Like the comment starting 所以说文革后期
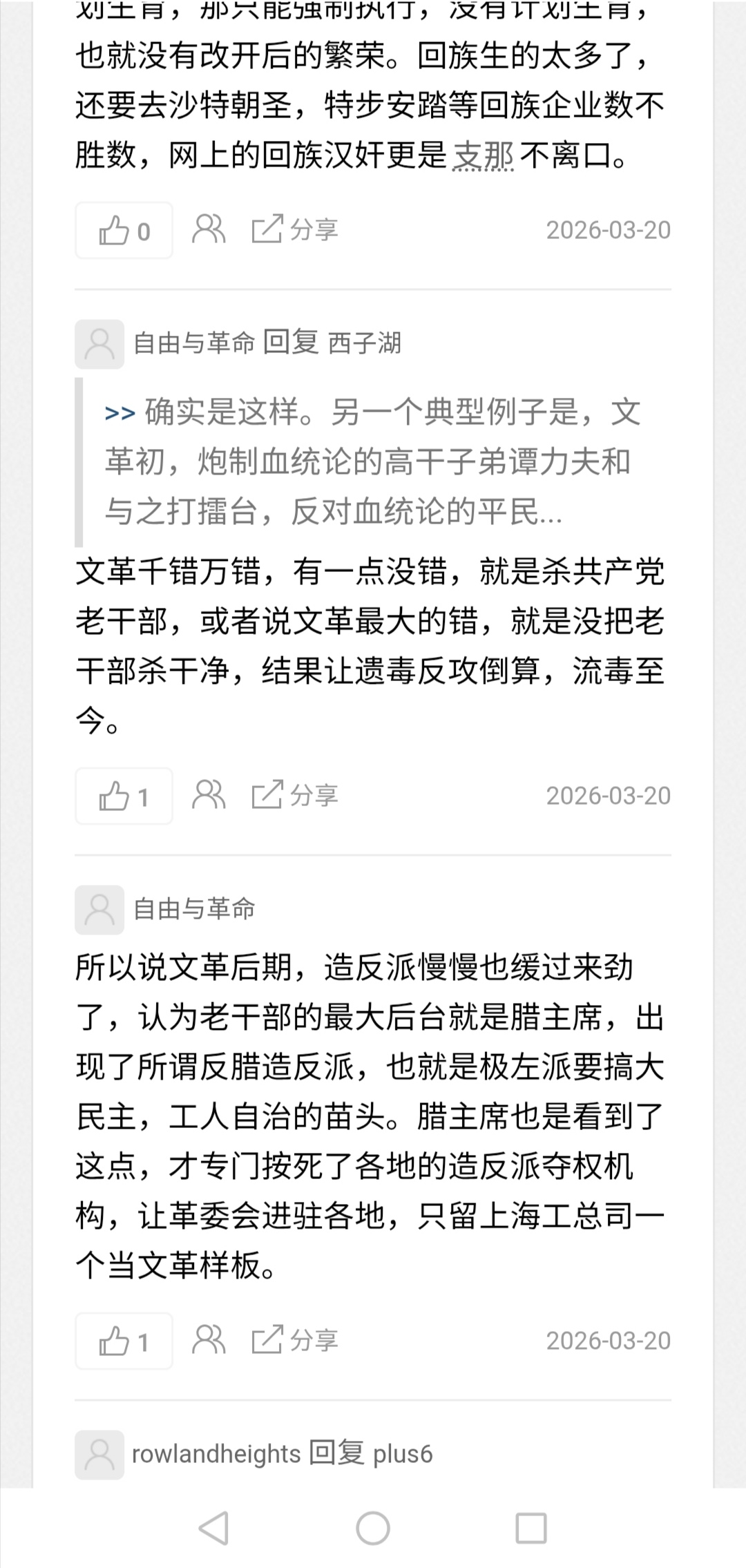This screenshot has width=746, height=1568. [x=124, y=1341]
